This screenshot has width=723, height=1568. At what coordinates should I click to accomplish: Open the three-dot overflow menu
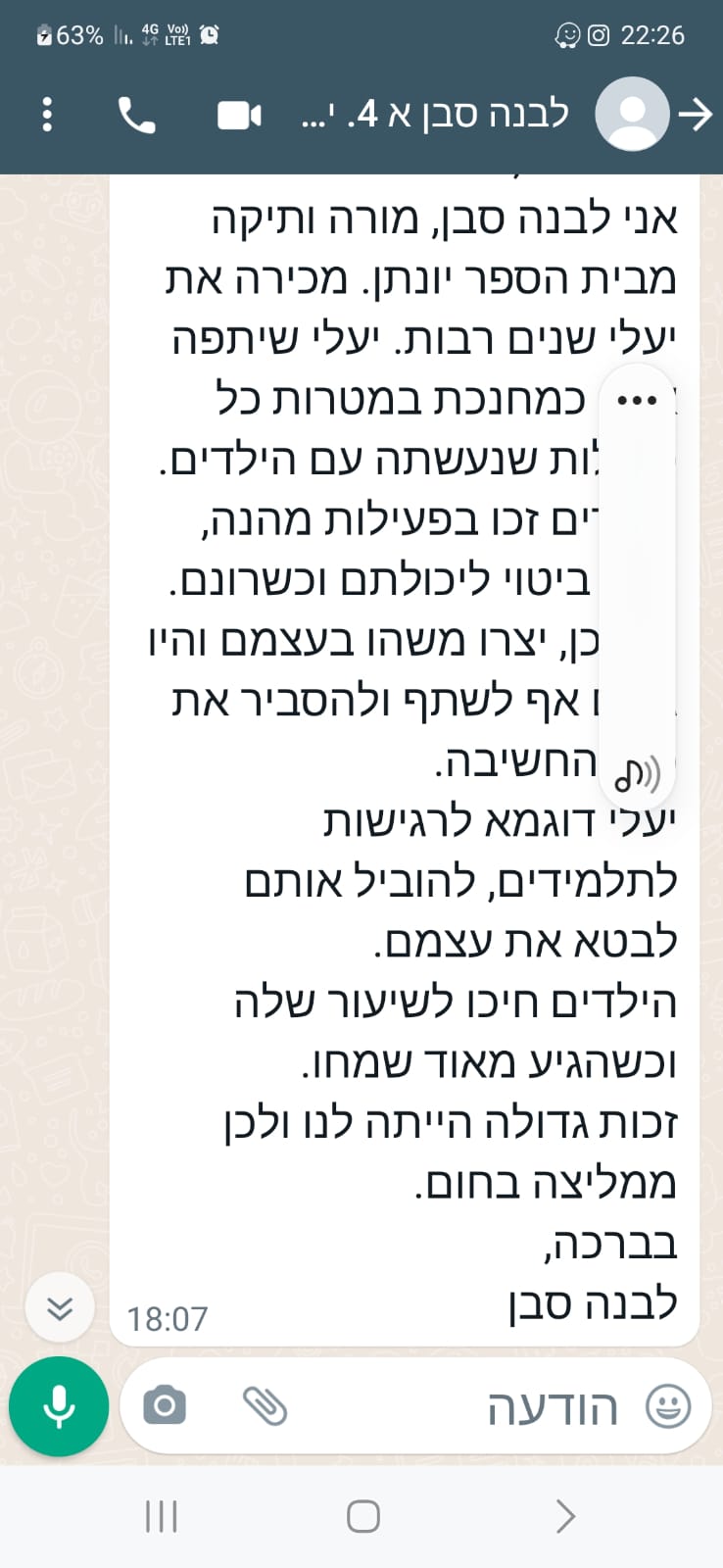[46, 115]
